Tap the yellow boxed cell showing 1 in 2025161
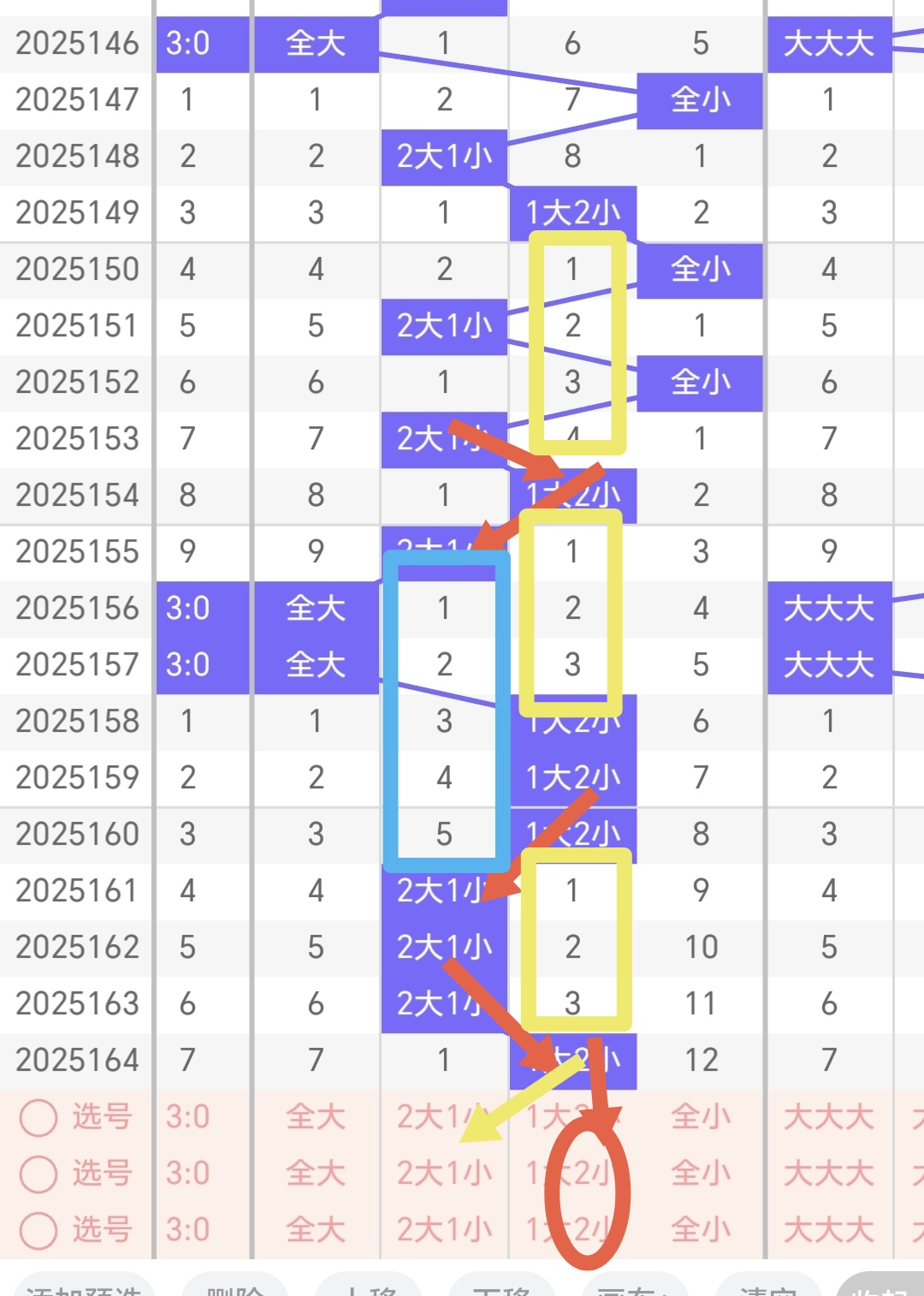The height and width of the screenshot is (1296, 924). click(x=572, y=890)
